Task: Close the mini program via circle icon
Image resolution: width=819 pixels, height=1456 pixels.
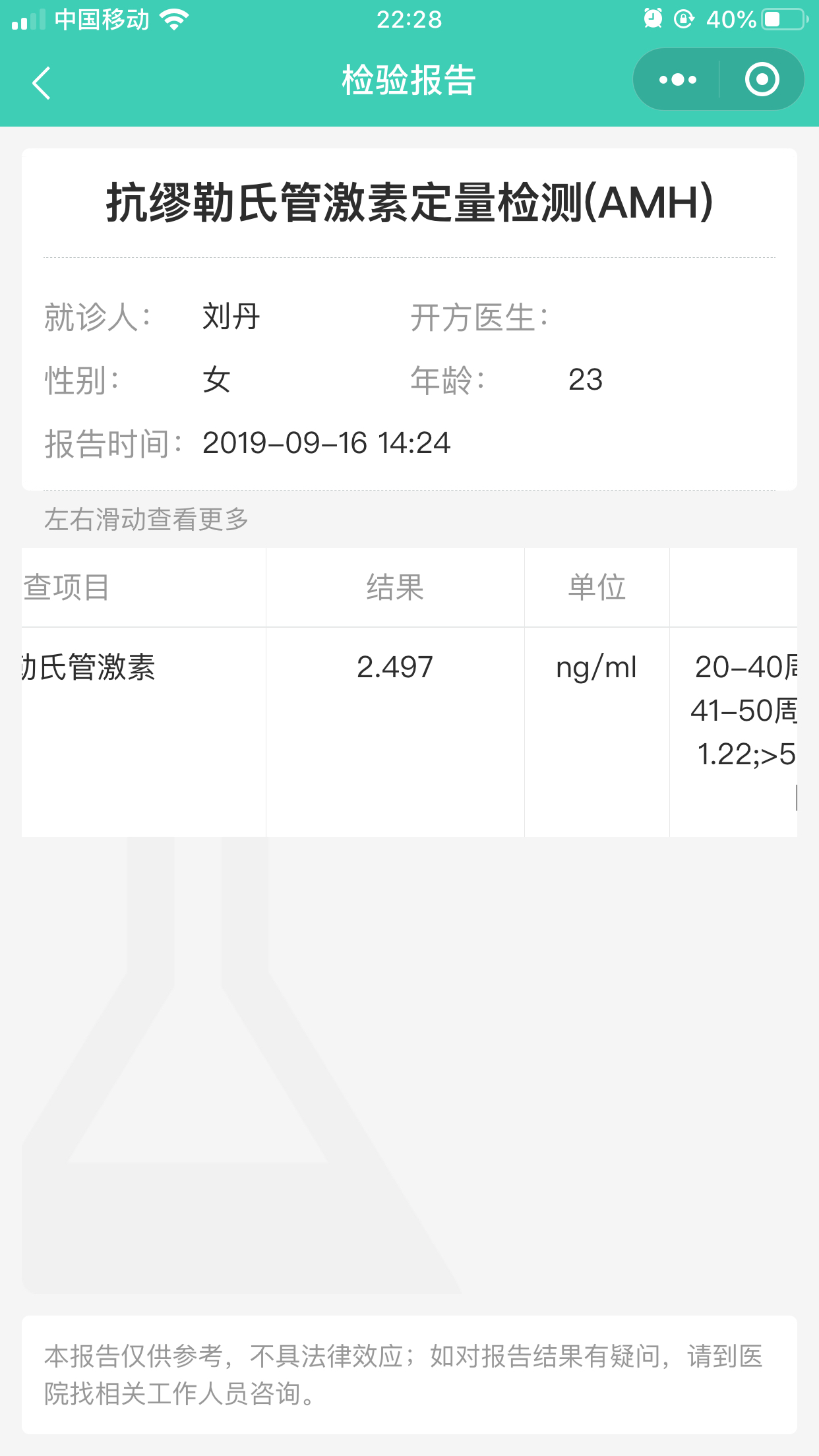Action: tap(762, 80)
